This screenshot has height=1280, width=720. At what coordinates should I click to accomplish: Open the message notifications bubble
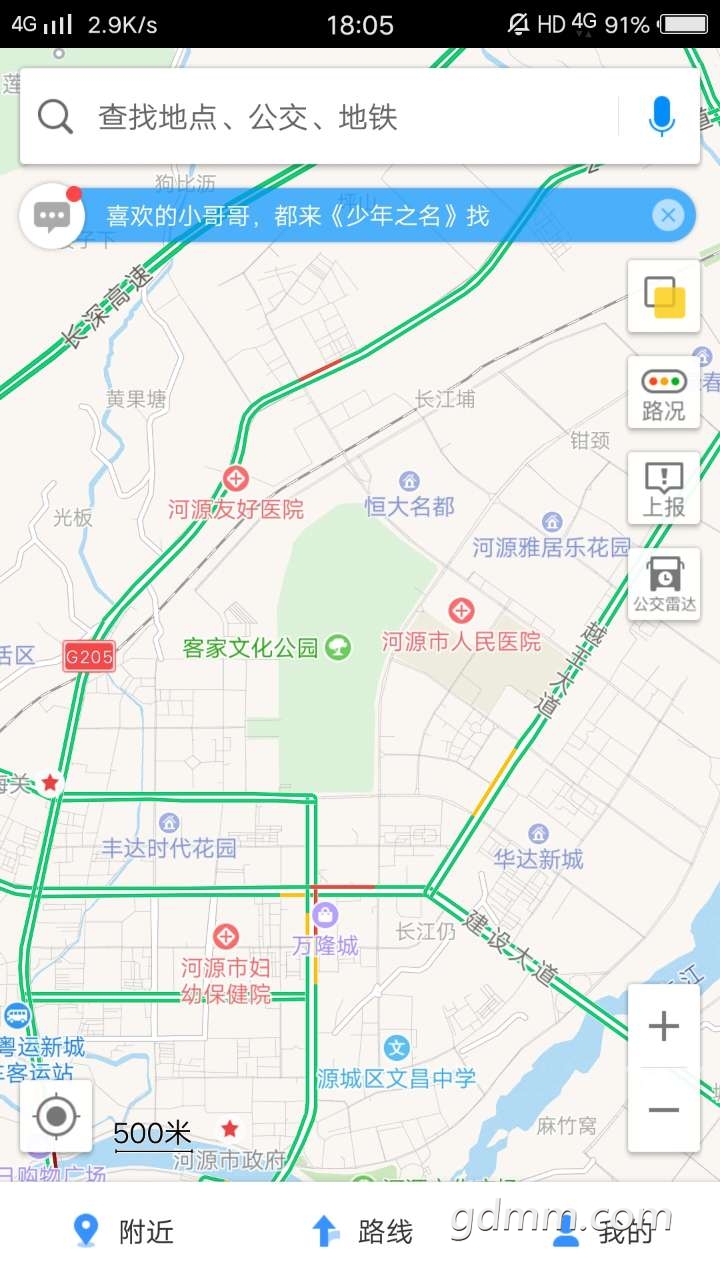pos(52,215)
